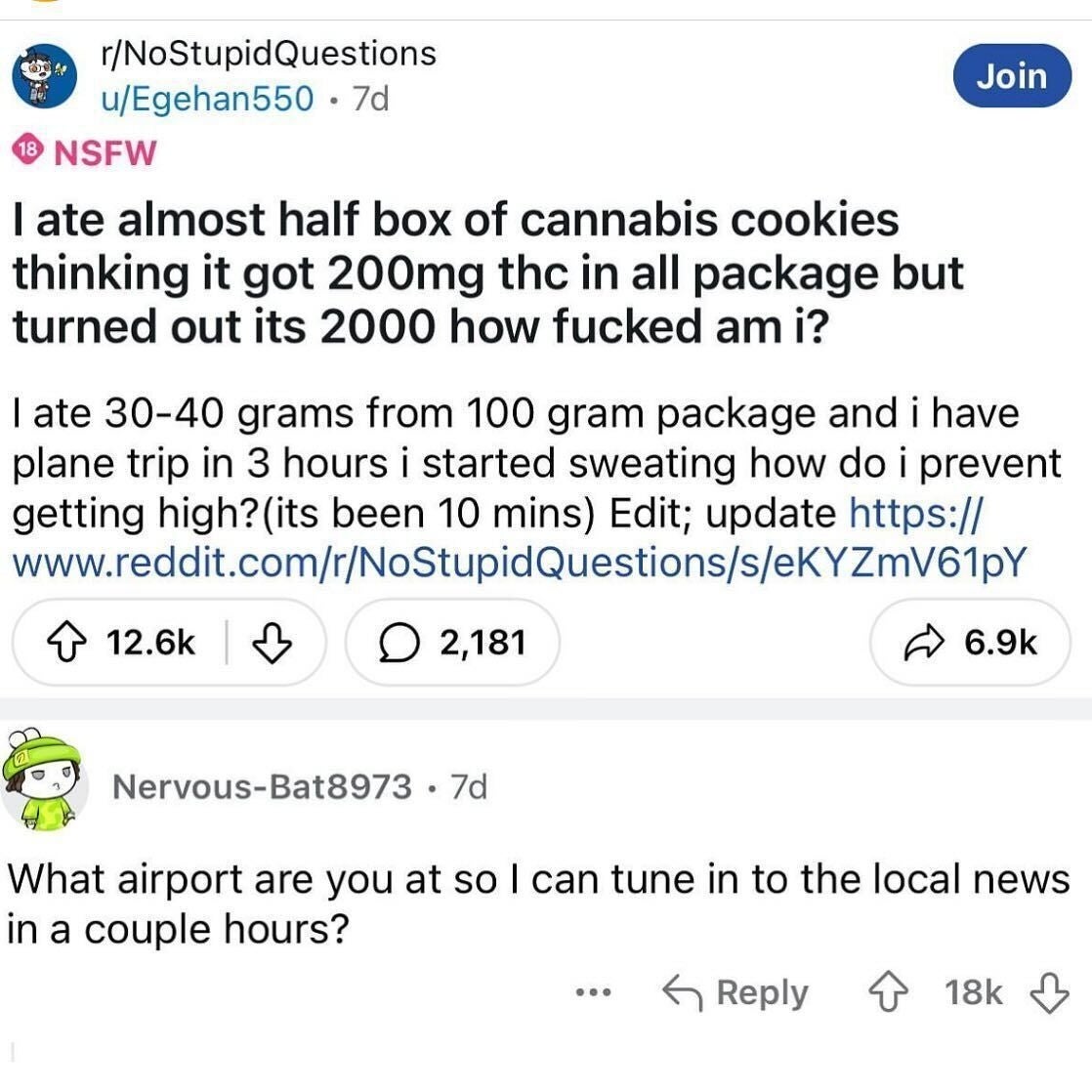Viewport: 1092px width, 1092px height.
Task: Upvote NervousBat8973's comment
Action: click(x=886, y=993)
